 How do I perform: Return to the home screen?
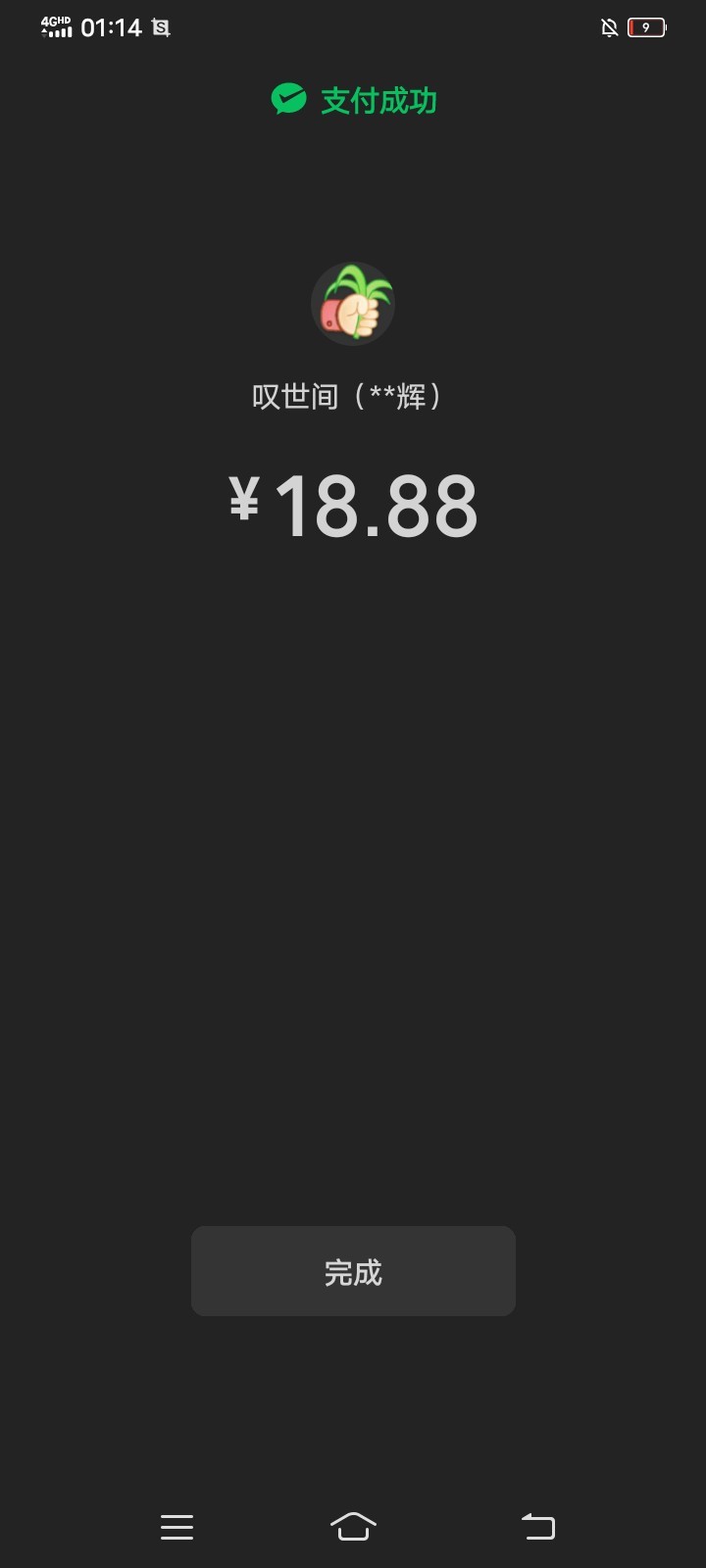353,1526
